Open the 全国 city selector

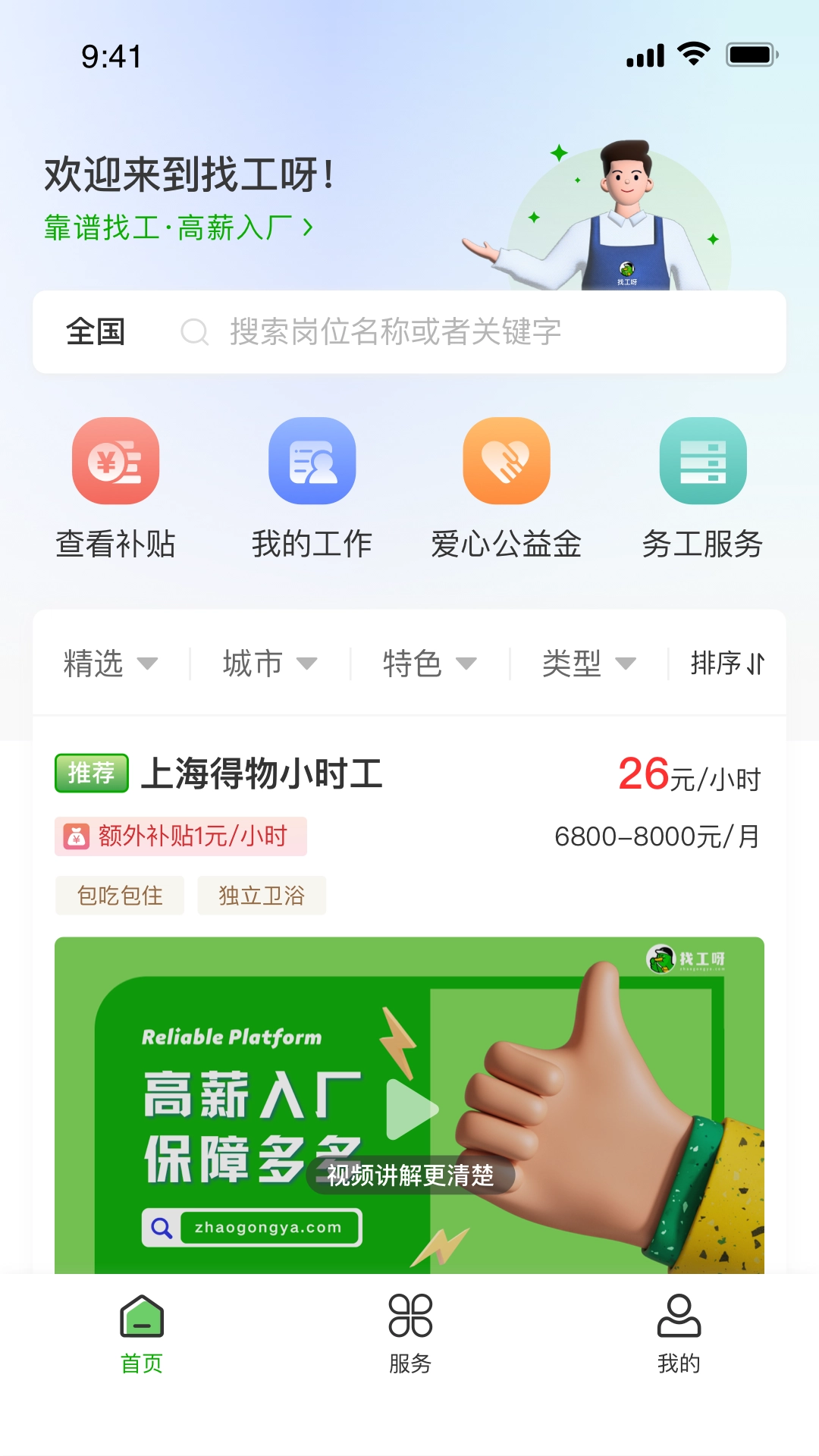tap(96, 331)
